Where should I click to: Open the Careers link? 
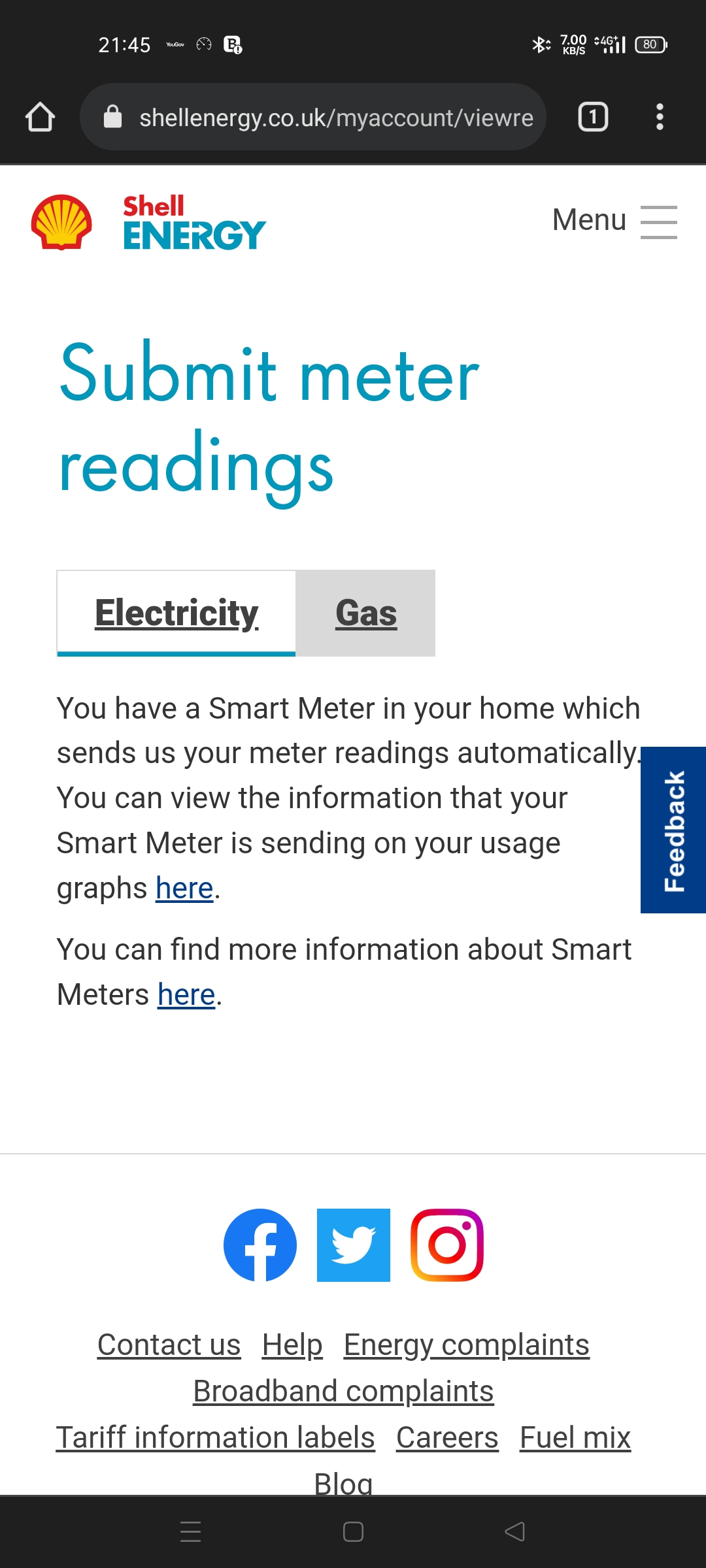pyautogui.click(x=447, y=1438)
